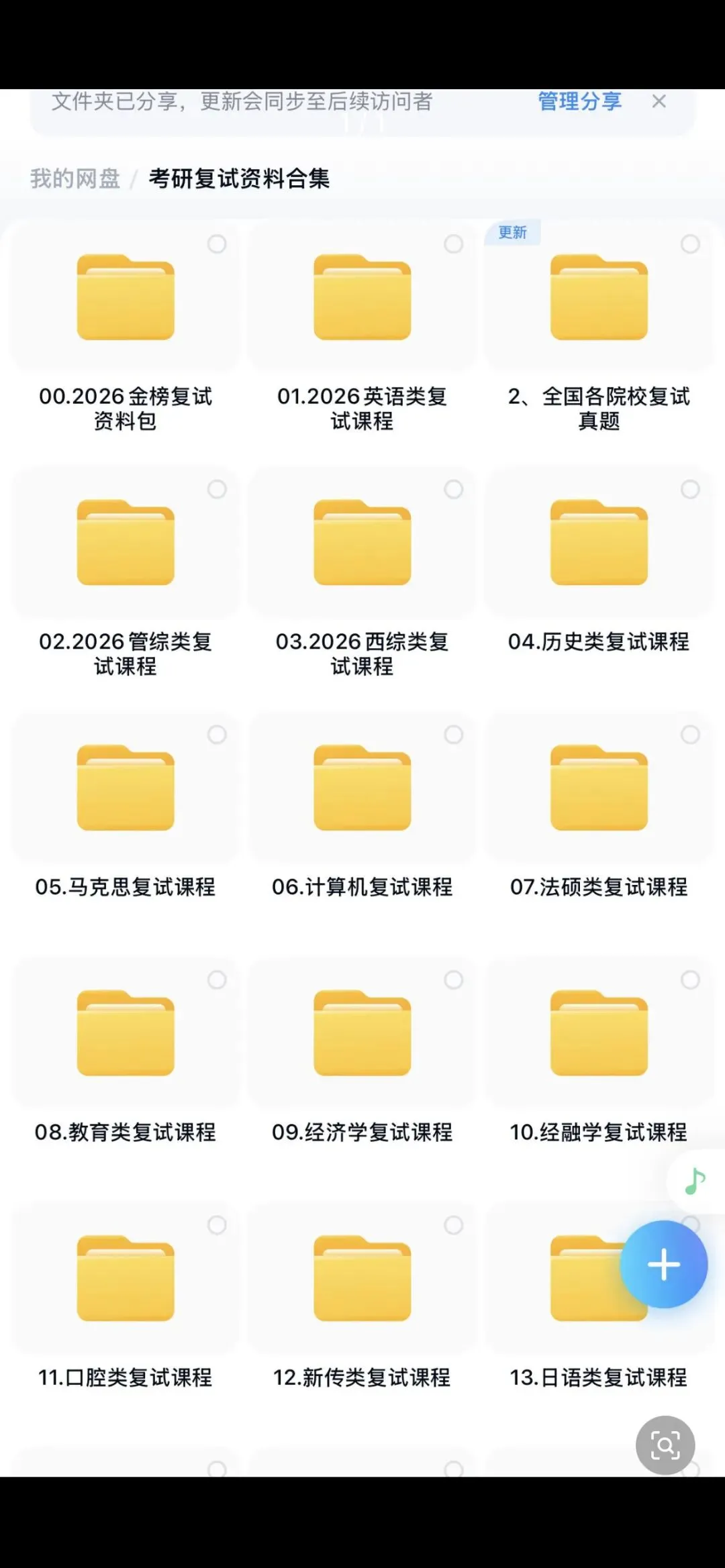Tap the blue plus floating button
Screen dimensions: 725x1568
(x=663, y=1265)
